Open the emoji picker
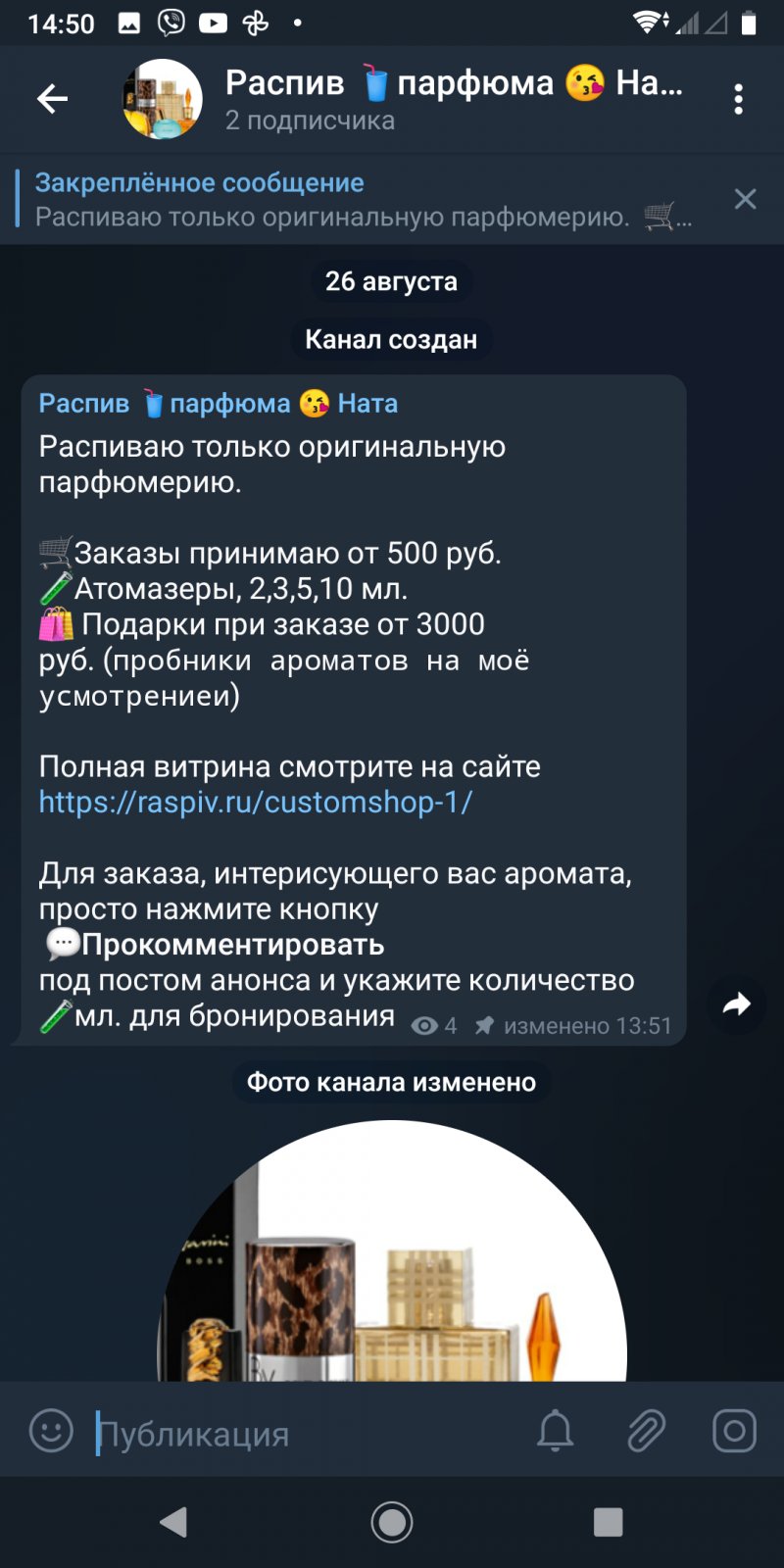The height and width of the screenshot is (1568, 784). tap(51, 1431)
